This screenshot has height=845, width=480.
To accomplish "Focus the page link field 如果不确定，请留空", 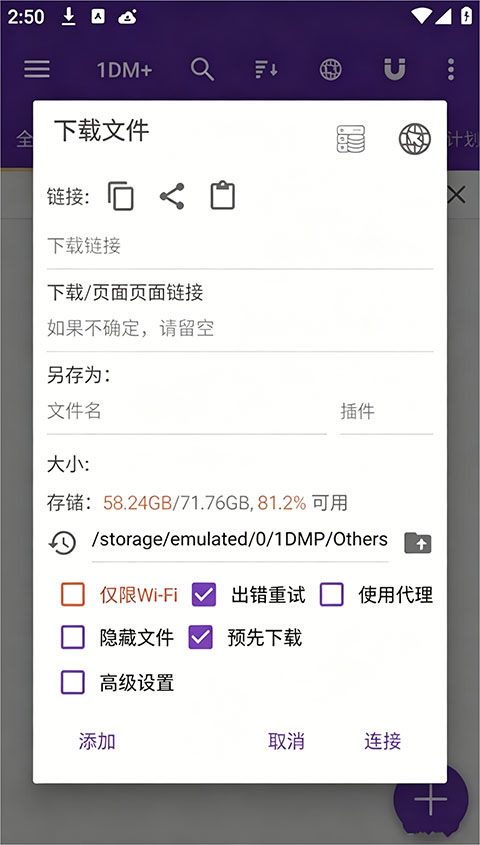I will 240,329.
